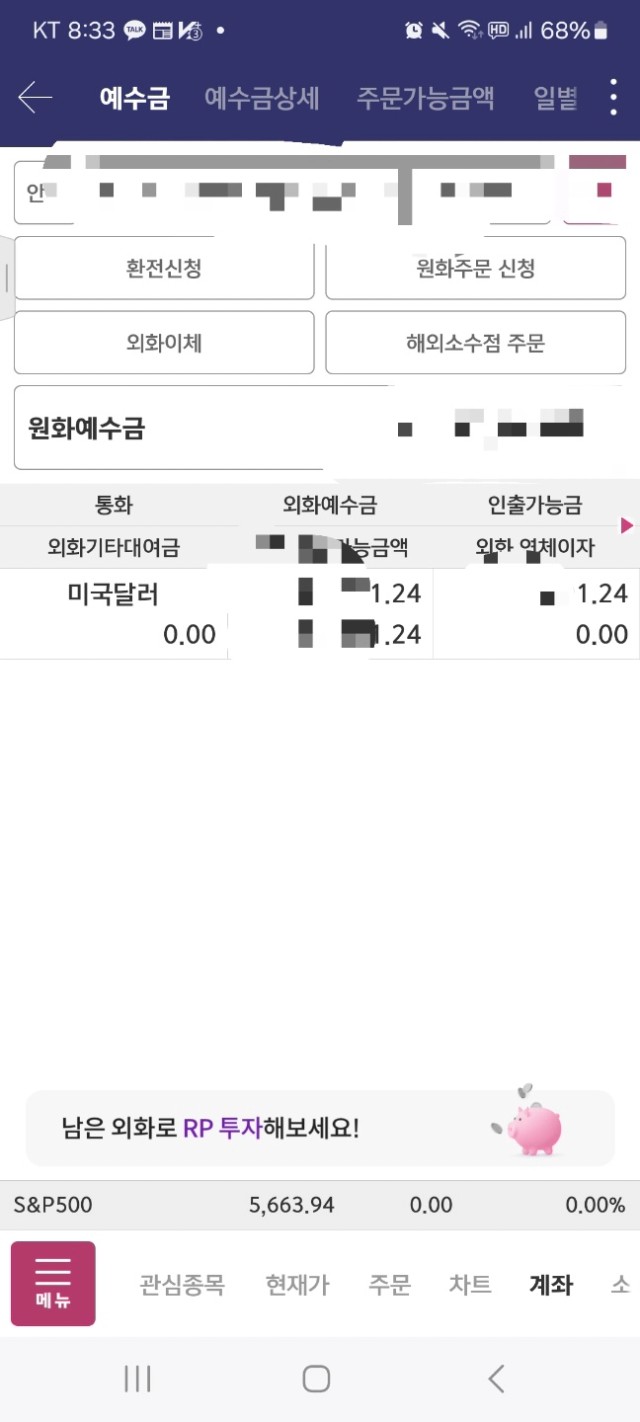Tap the 환전신청 button
This screenshot has height=1422, width=640.
pos(164,268)
